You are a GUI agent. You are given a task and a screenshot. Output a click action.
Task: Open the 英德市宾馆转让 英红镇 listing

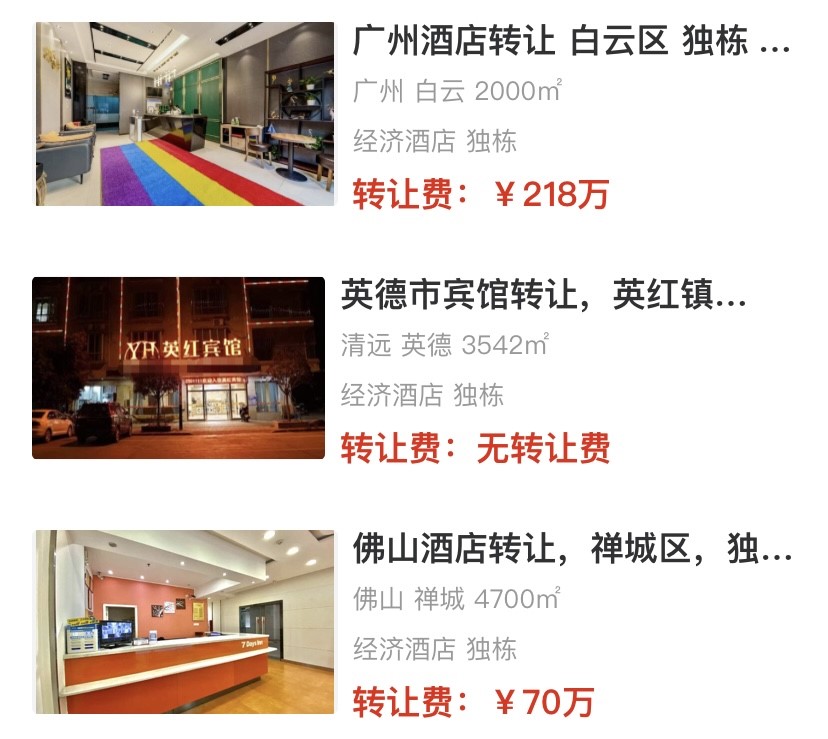click(x=543, y=296)
